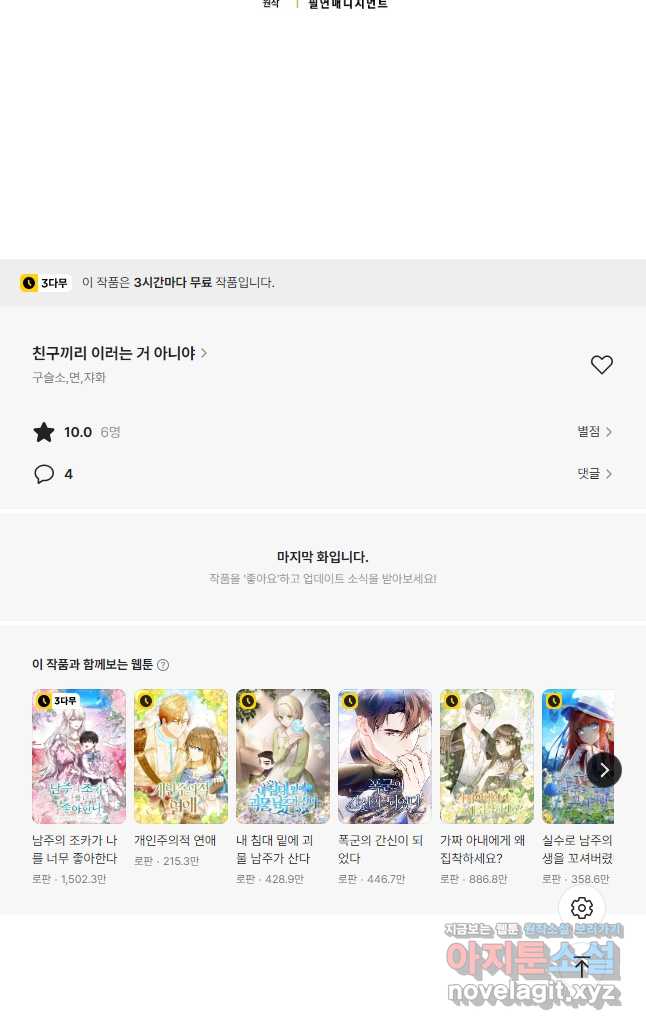Like this webtoon with the heart icon

click(x=601, y=365)
